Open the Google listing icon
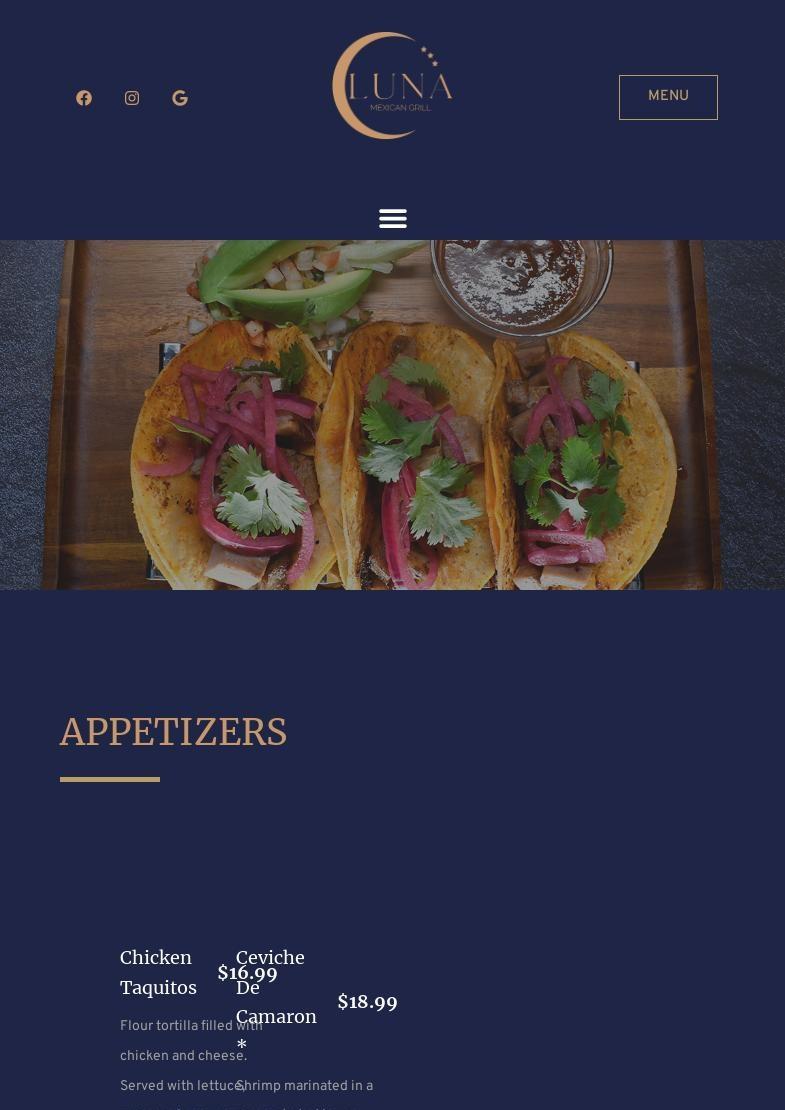 180,98
